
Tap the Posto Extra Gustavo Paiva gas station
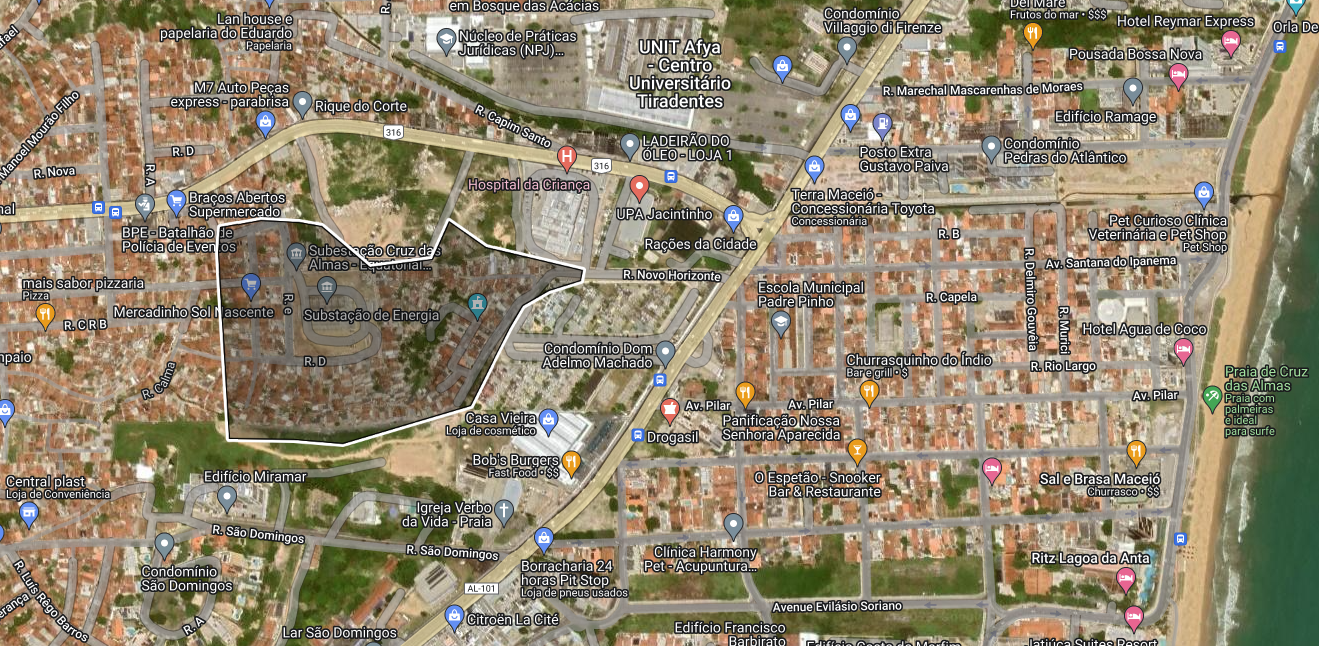point(882,124)
